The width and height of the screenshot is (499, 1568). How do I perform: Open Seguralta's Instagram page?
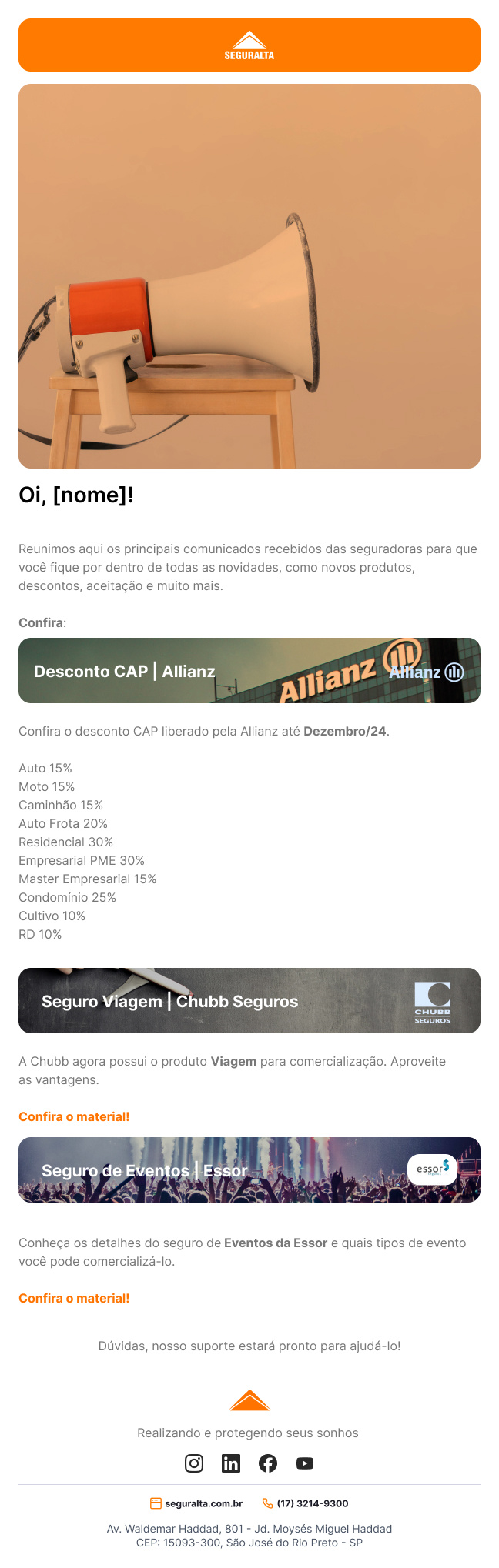pos(194,1463)
